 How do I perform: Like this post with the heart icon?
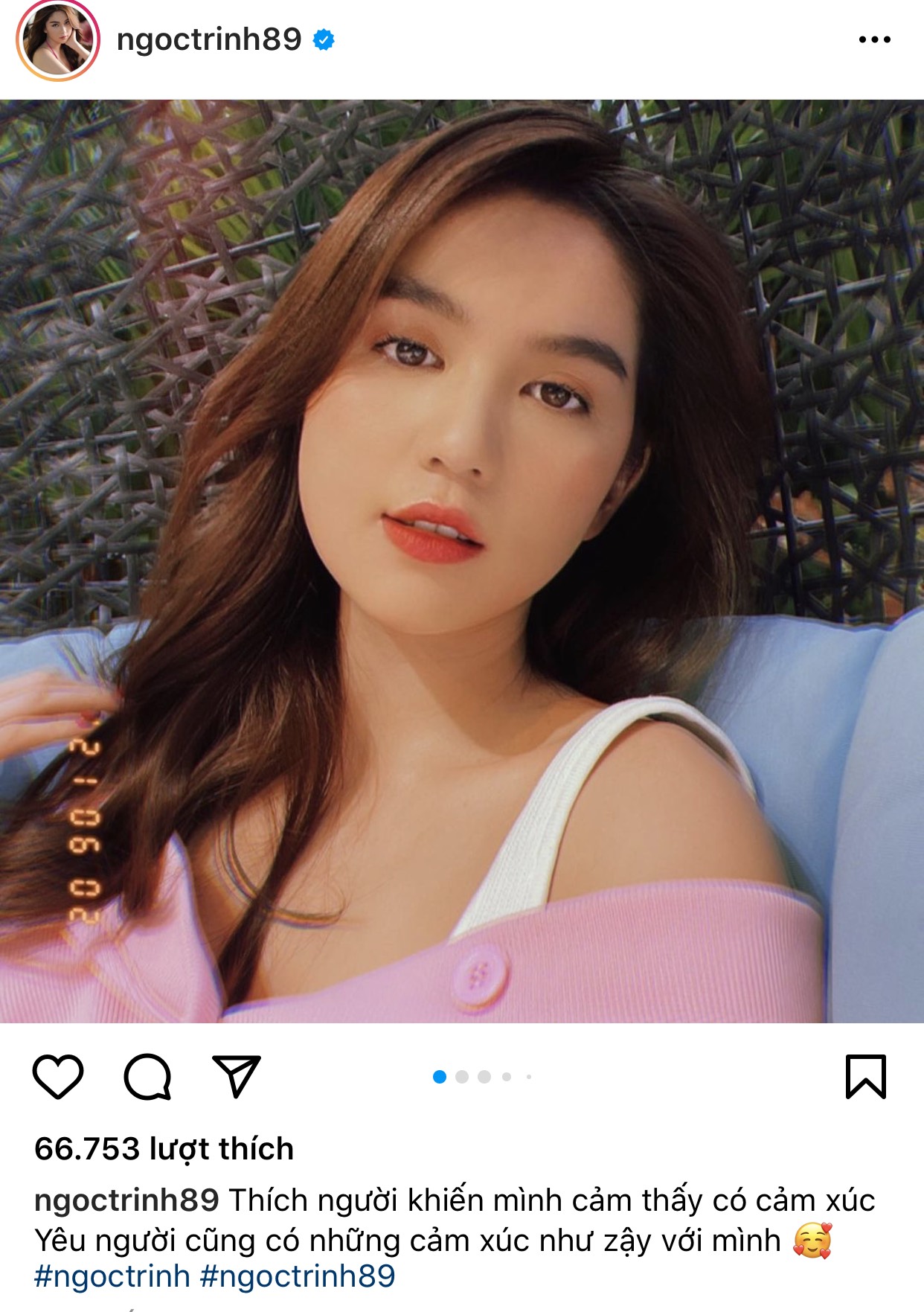pos(58,1077)
